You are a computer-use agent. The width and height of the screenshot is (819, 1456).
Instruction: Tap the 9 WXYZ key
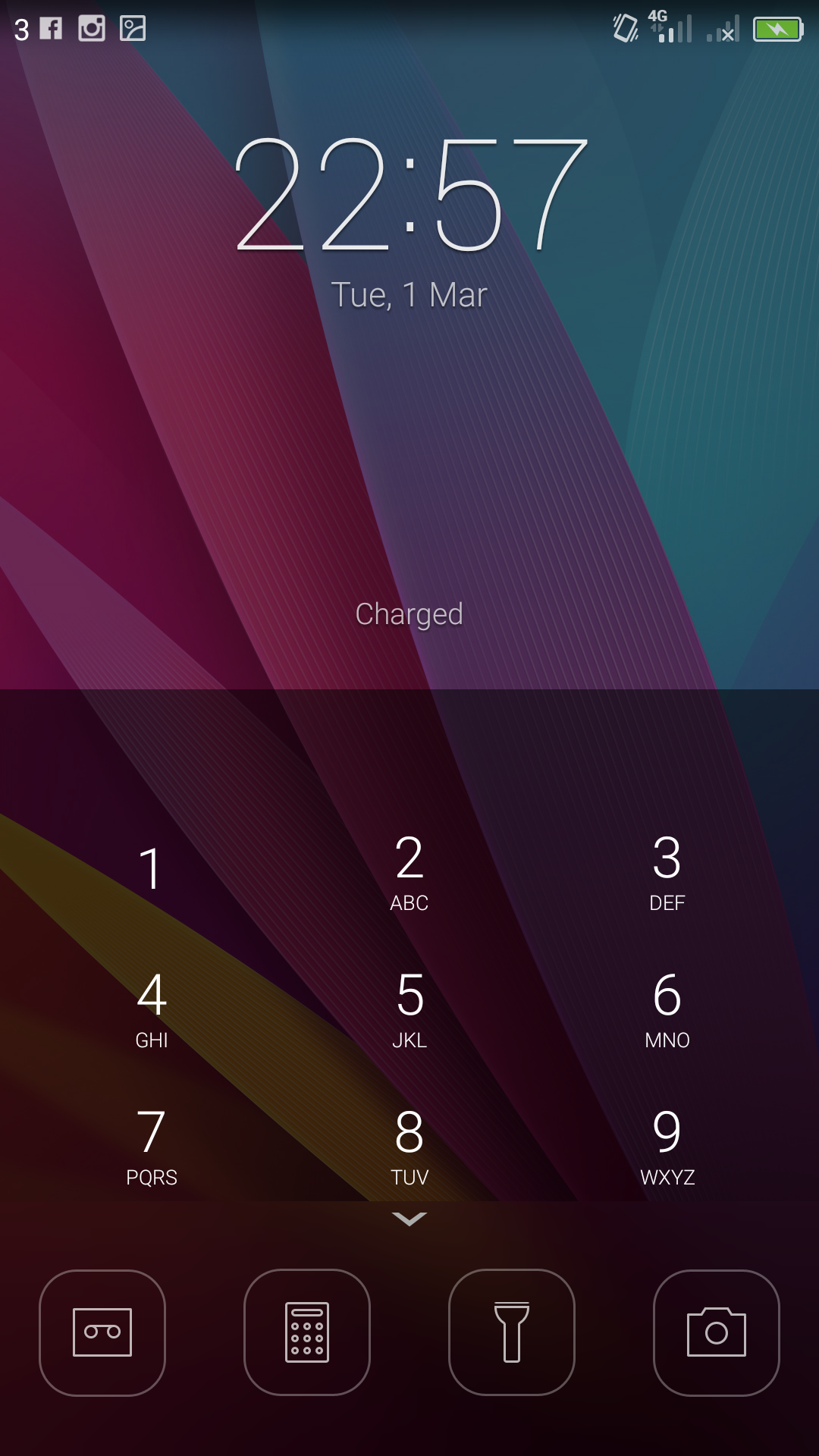click(667, 1146)
